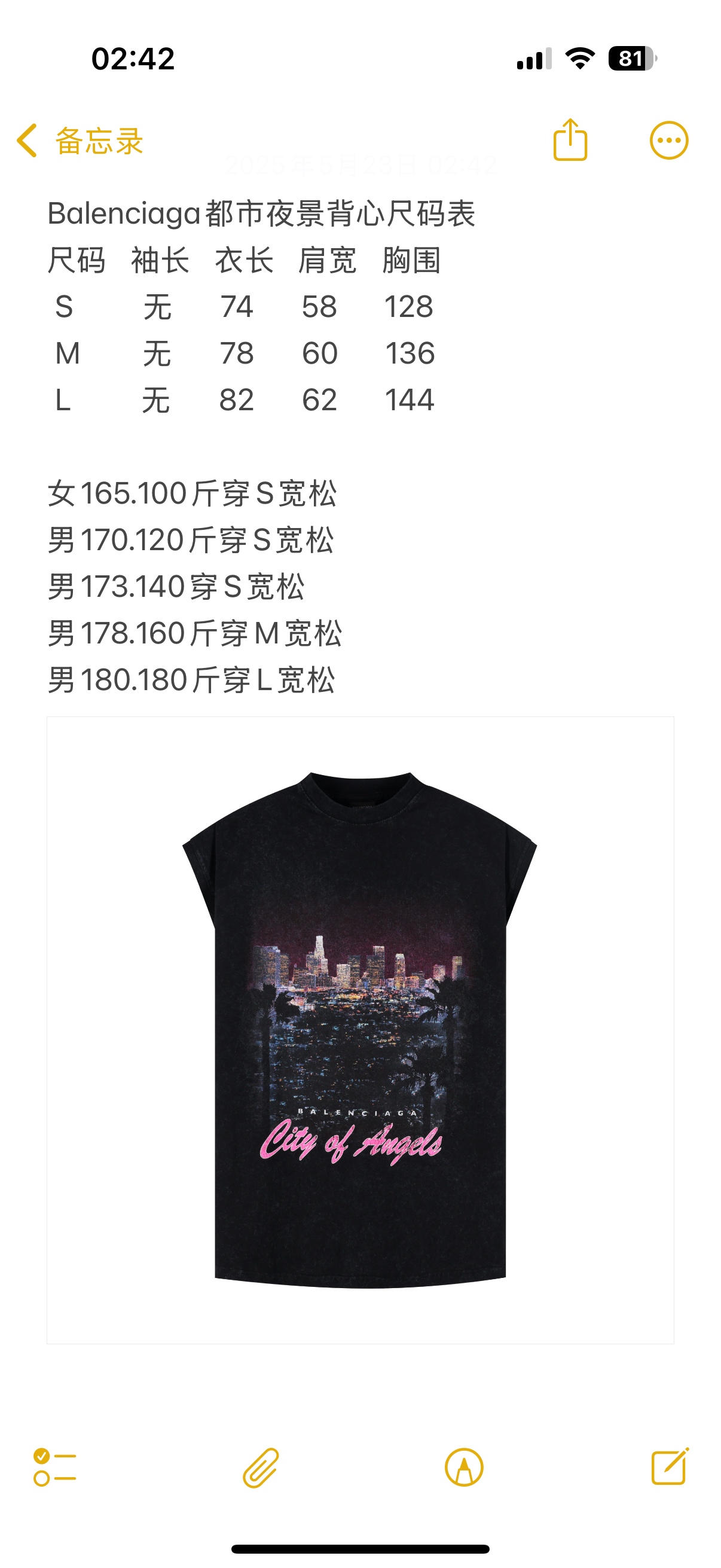The image size is (721, 1568).
Task: Go back to the 备忘录 notes list
Action: click(x=79, y=141)
